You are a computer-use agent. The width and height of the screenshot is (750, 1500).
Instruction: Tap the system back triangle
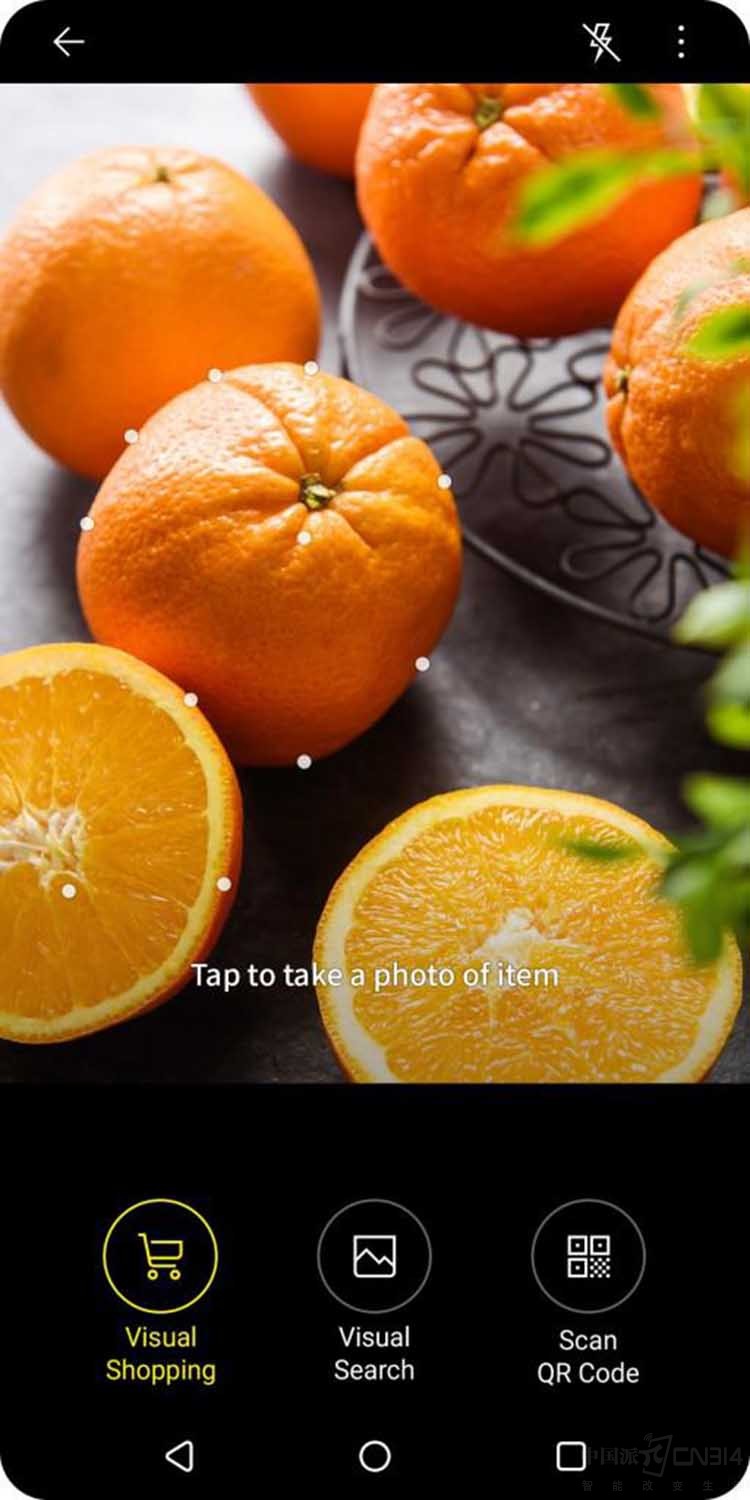click(x=179, y=1456)
